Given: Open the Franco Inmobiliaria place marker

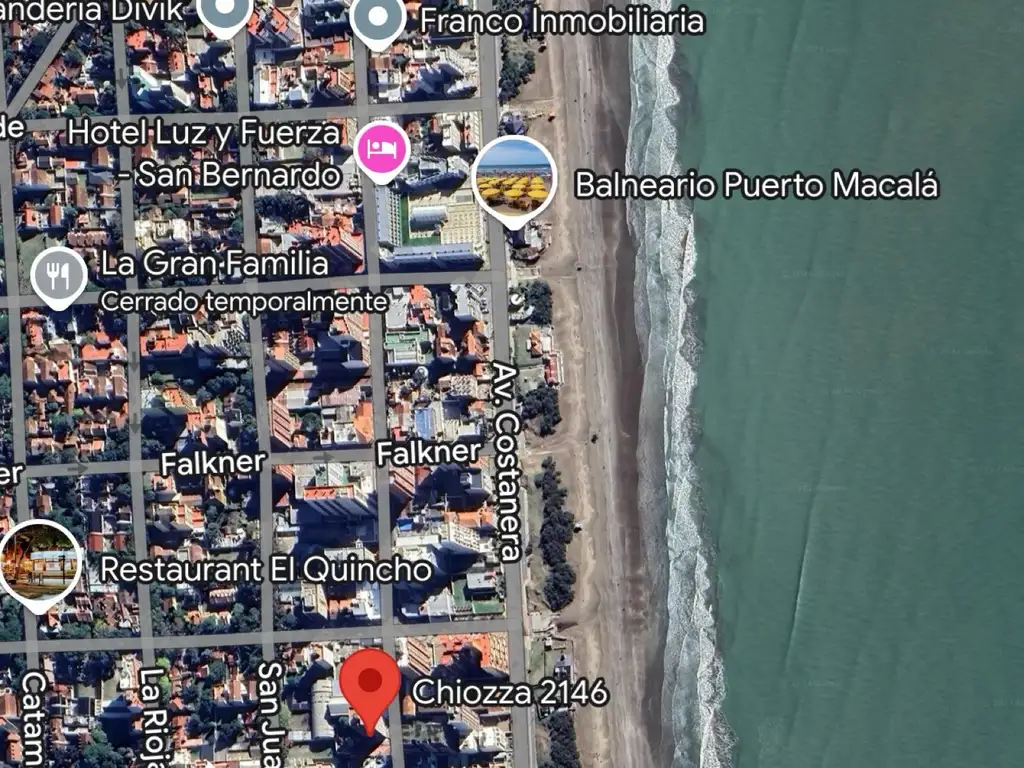Looking at the screenshot, I should tap(379, 18).
